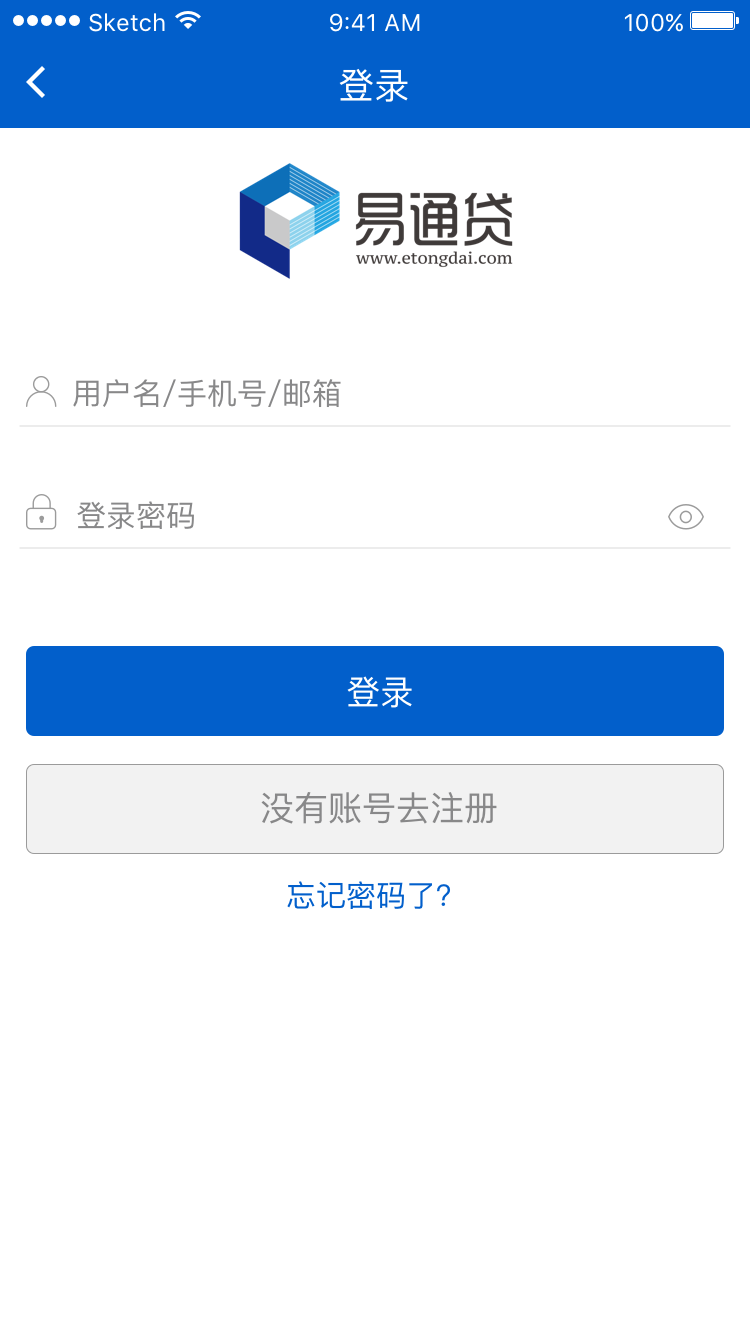Image resolution: width=750 pixels, height=1334 pixels.
Task: Open the 忘记密码了? link
Action: (370, 896)
